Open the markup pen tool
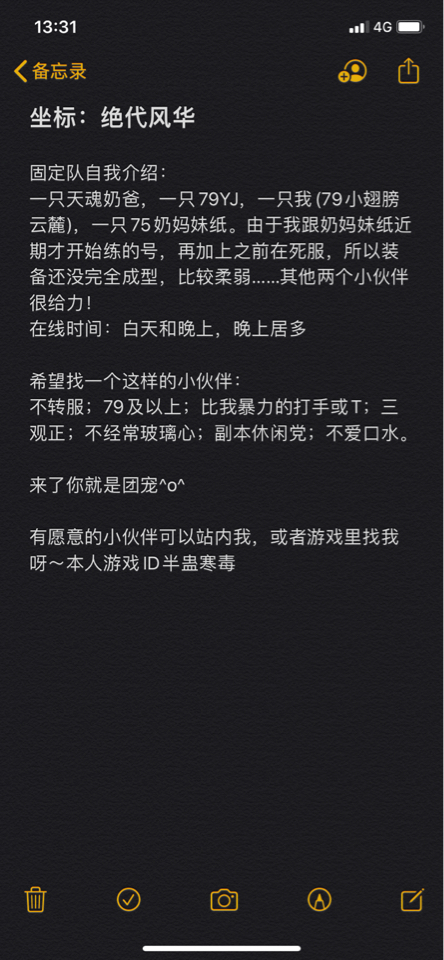Screen dimensions: 444x960 coord(319,899)
